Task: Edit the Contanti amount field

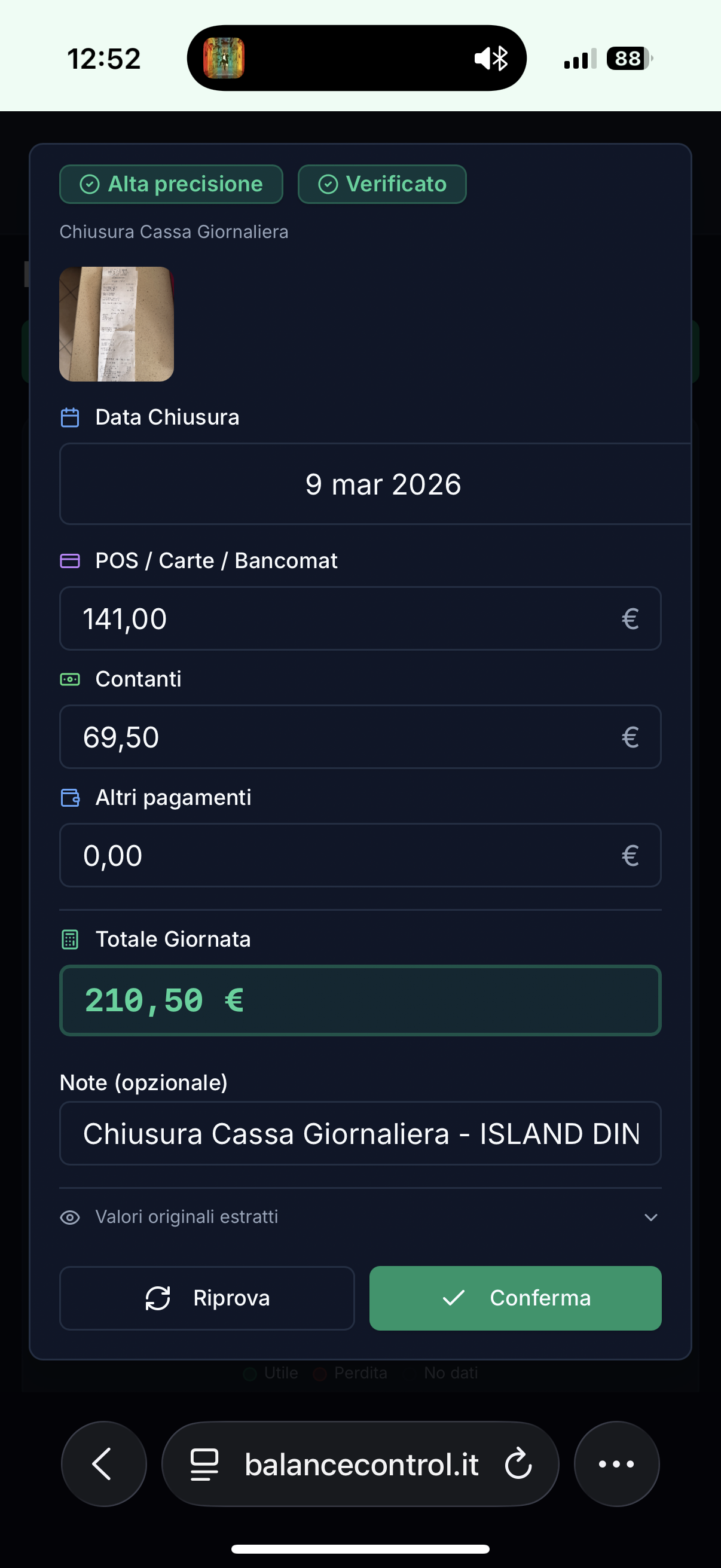Action: [360, 737]
